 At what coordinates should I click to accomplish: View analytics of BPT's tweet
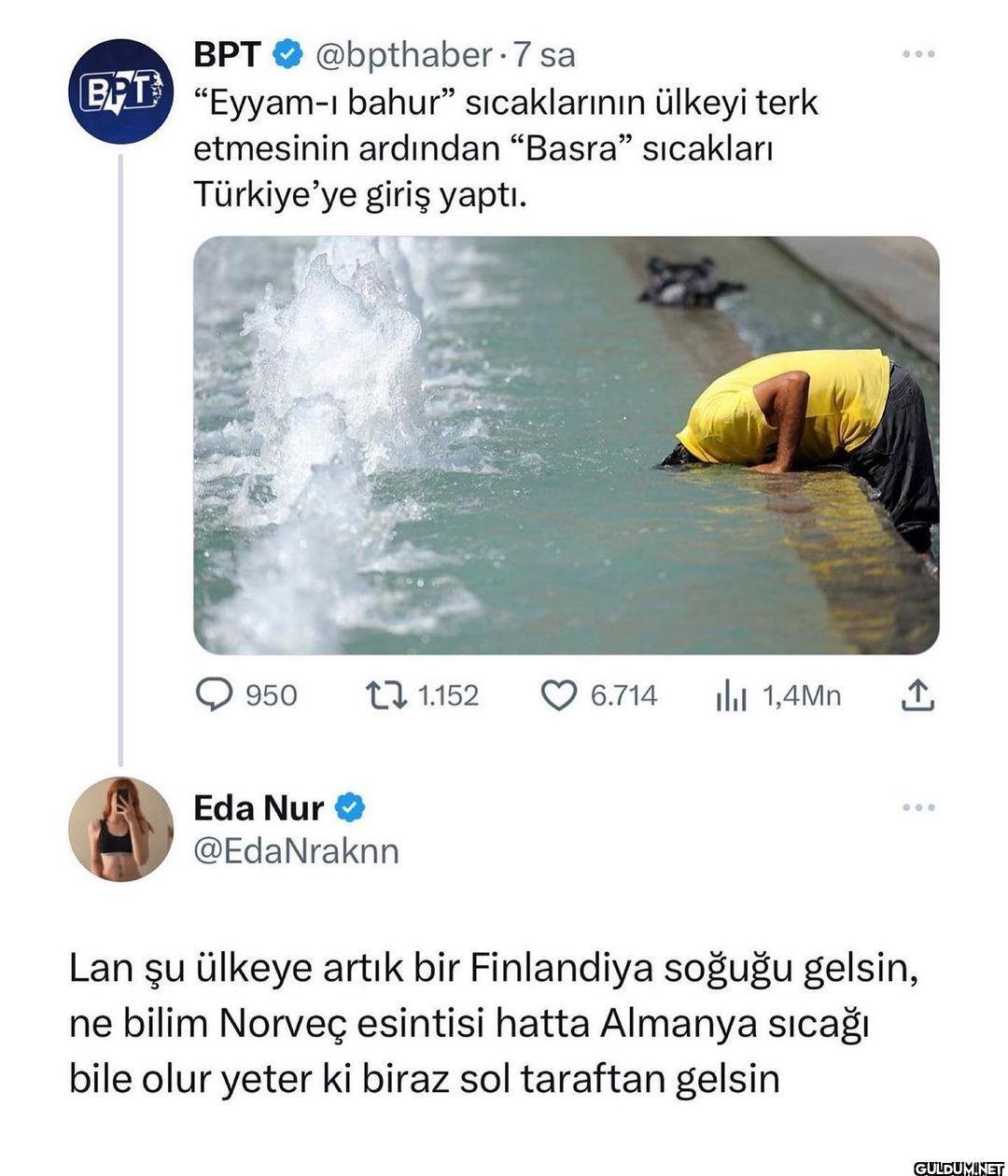pos(731,695)
